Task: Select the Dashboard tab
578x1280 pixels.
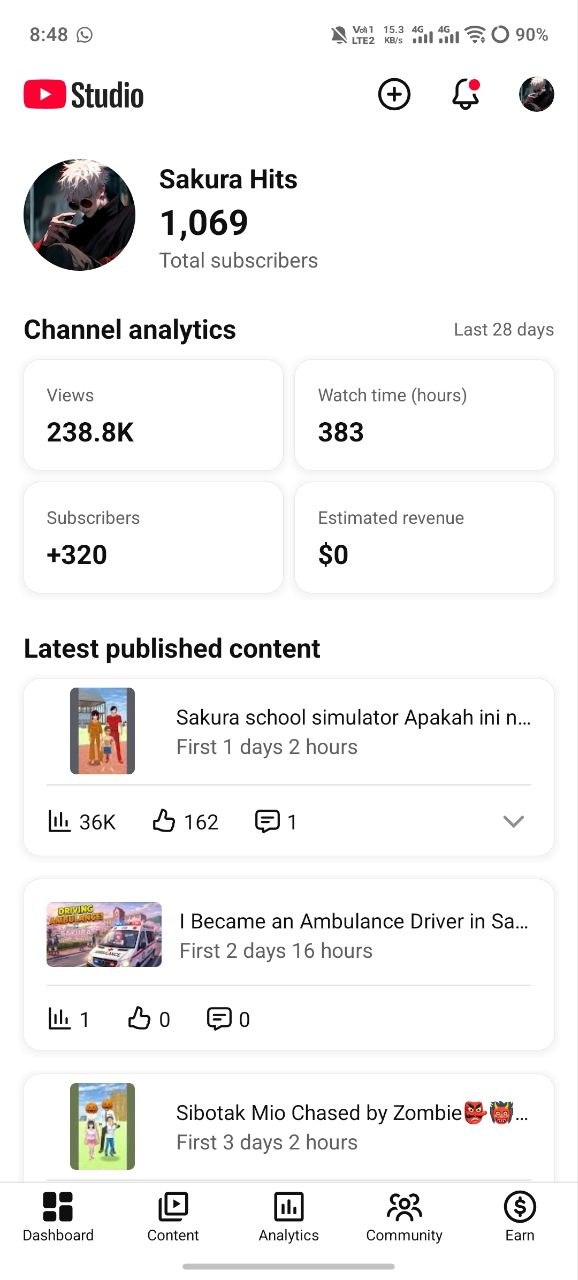Action: pyautogui.click(x=58, y=1216)
